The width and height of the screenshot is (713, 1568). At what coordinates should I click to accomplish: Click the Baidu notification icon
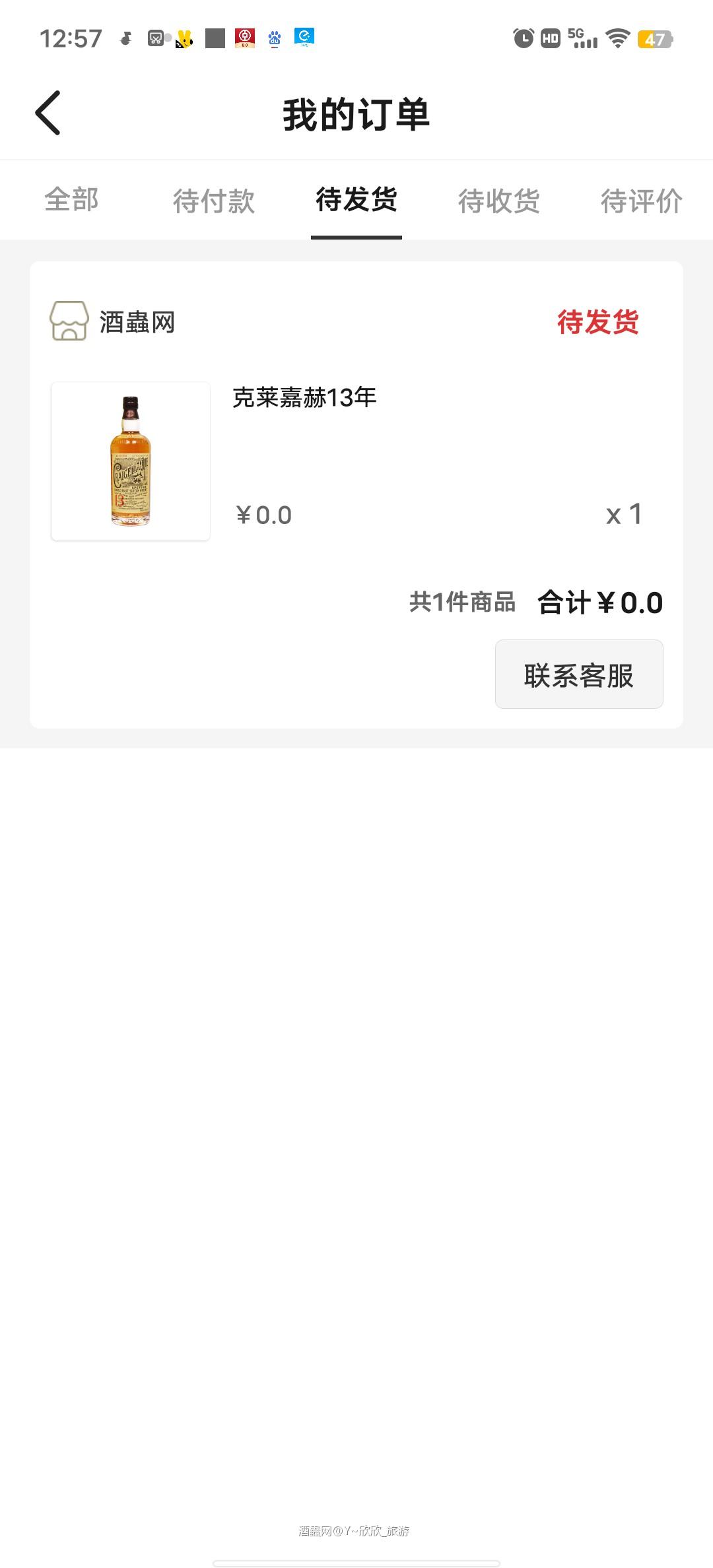pyautogui.click(x=275, y=37)
